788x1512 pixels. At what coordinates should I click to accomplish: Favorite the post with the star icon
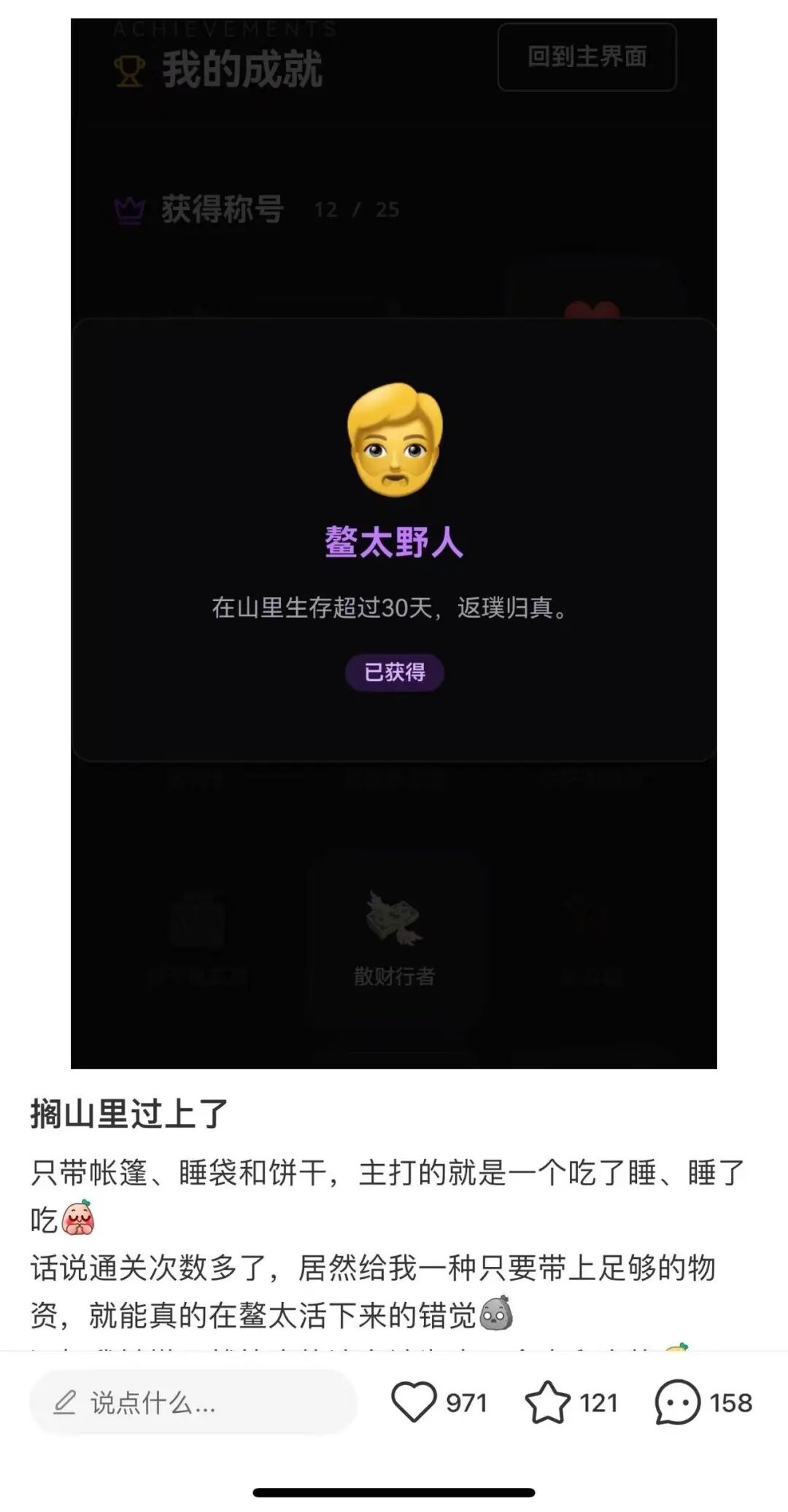(x=547, y=1402)
